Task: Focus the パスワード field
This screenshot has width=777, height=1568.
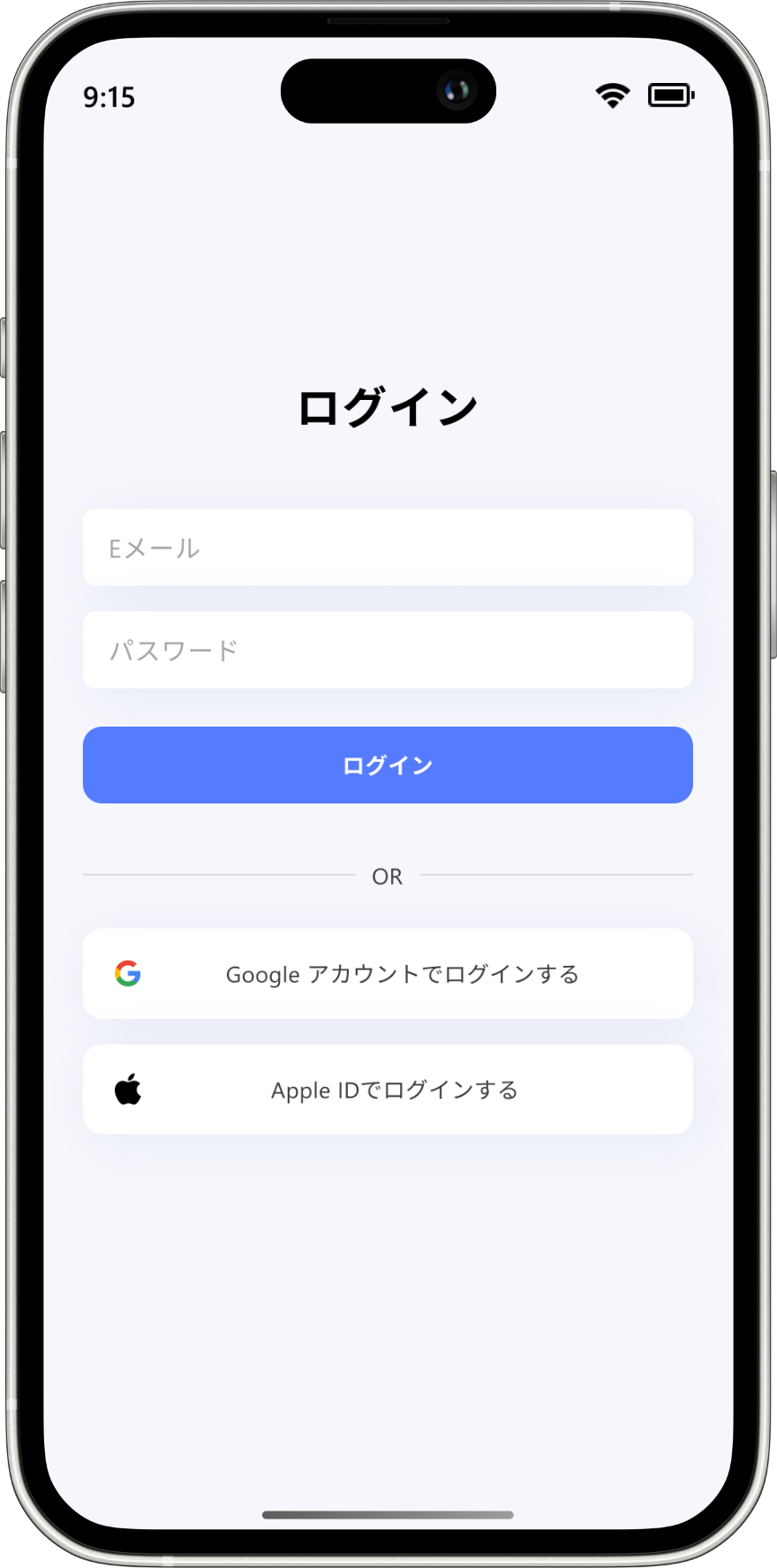Action: [x=388, y=650]
